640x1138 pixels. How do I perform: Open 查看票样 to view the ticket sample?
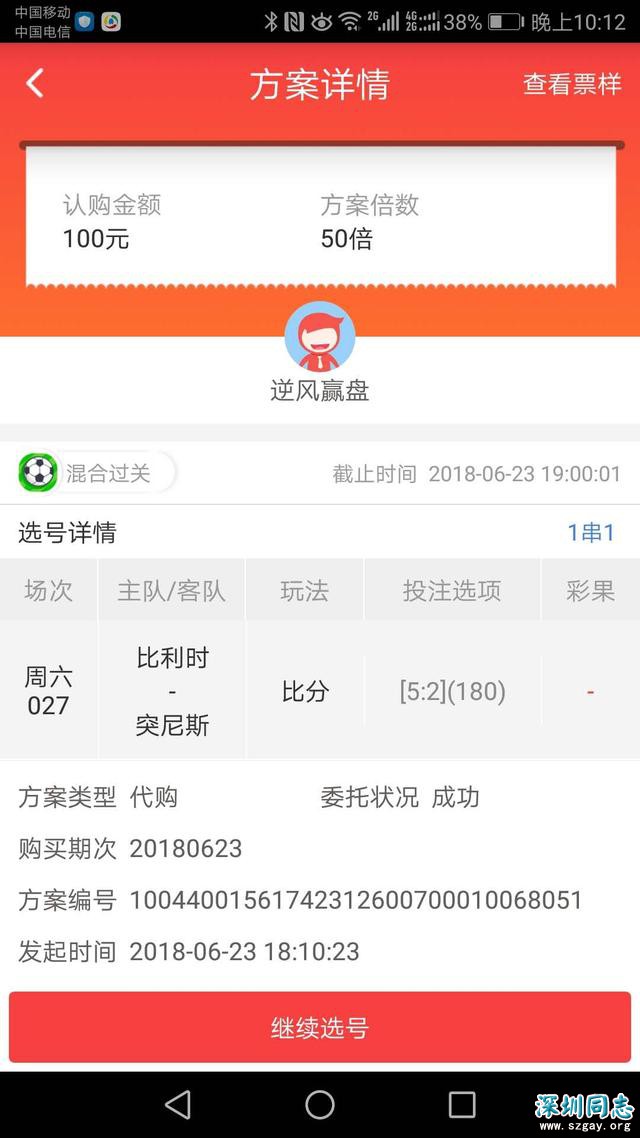[x=572, y=84]
